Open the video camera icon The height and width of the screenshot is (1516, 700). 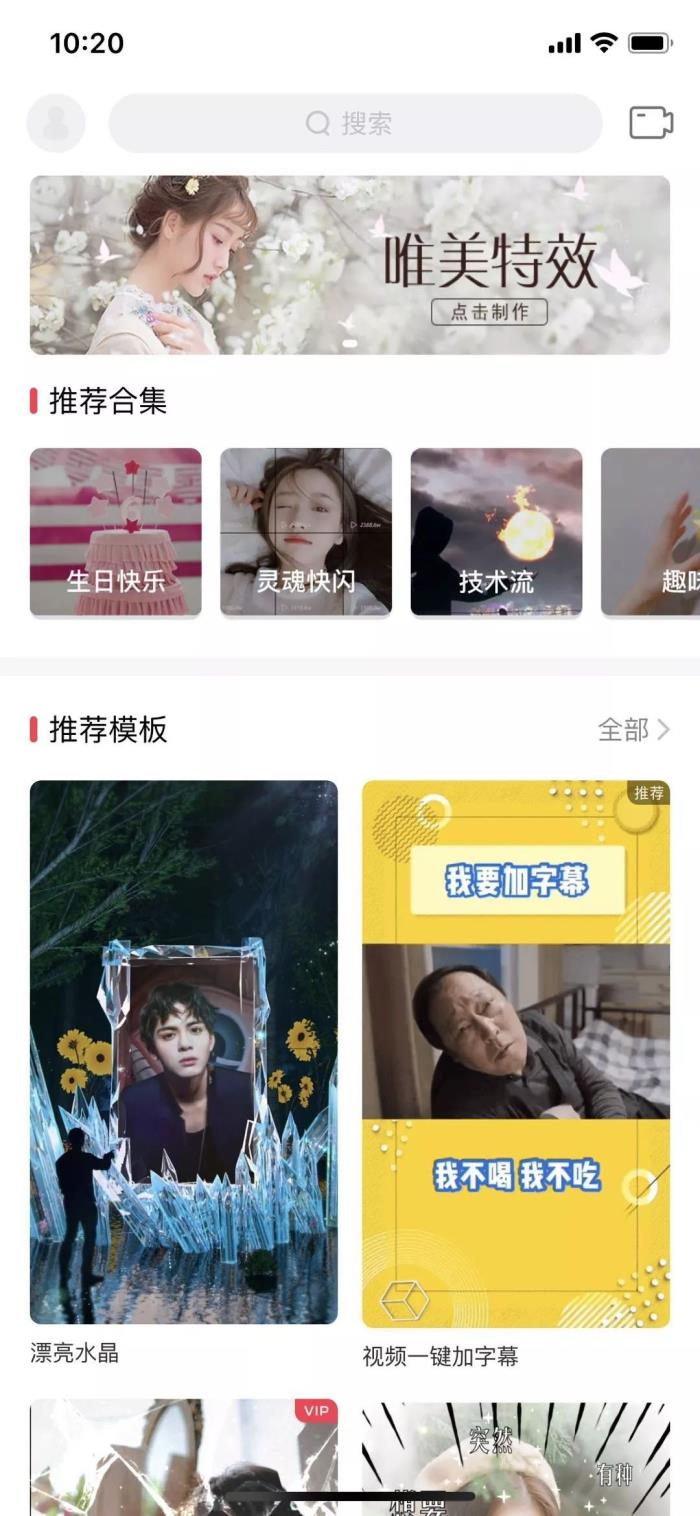coord(651,123)
